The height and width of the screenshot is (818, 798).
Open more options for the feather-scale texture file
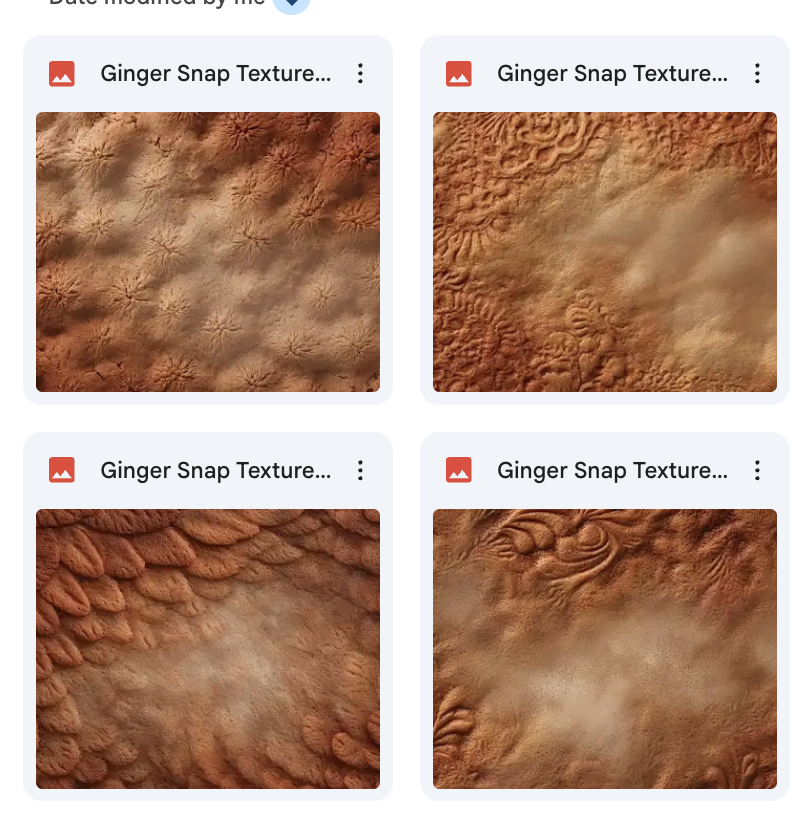click(361, 471)
